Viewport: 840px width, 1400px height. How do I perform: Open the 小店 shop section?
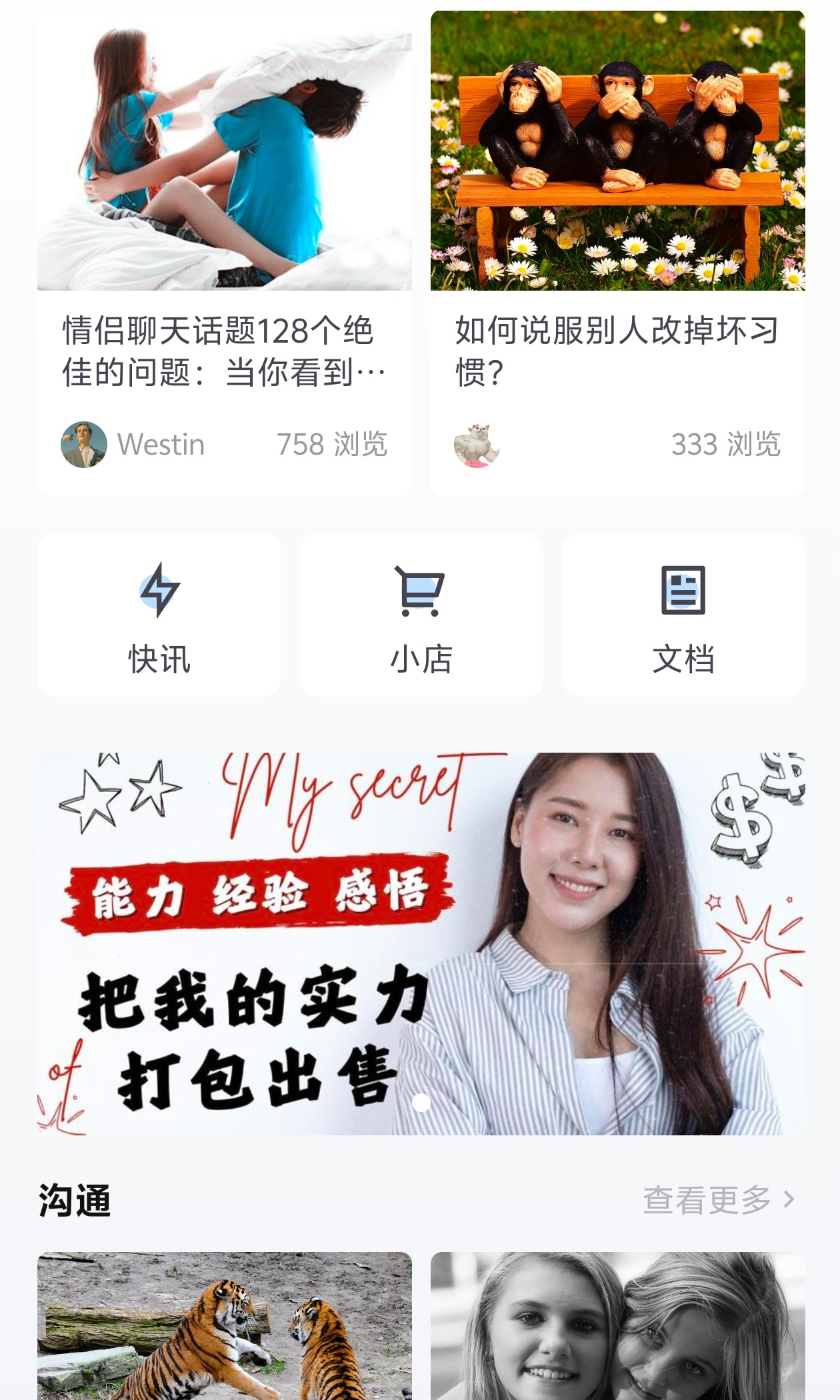421,615
